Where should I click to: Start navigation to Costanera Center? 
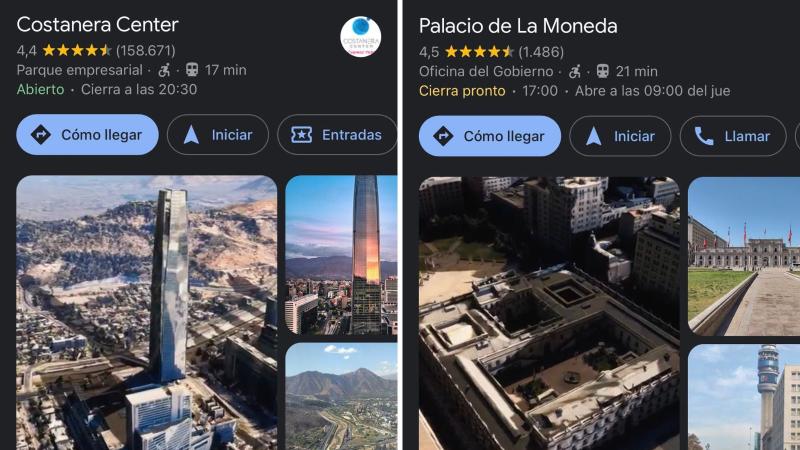[x=218, y=135]
